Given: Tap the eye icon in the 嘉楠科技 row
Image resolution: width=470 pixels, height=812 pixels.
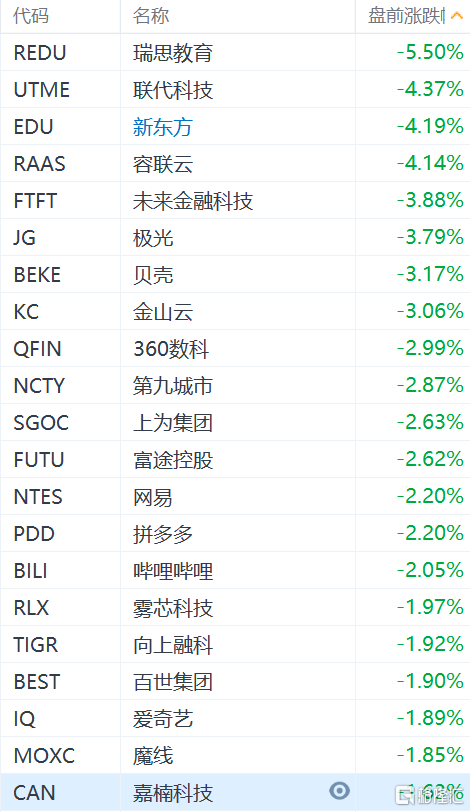Looking at the screenshot, I should pyautogui.click(x=340, y=791).
